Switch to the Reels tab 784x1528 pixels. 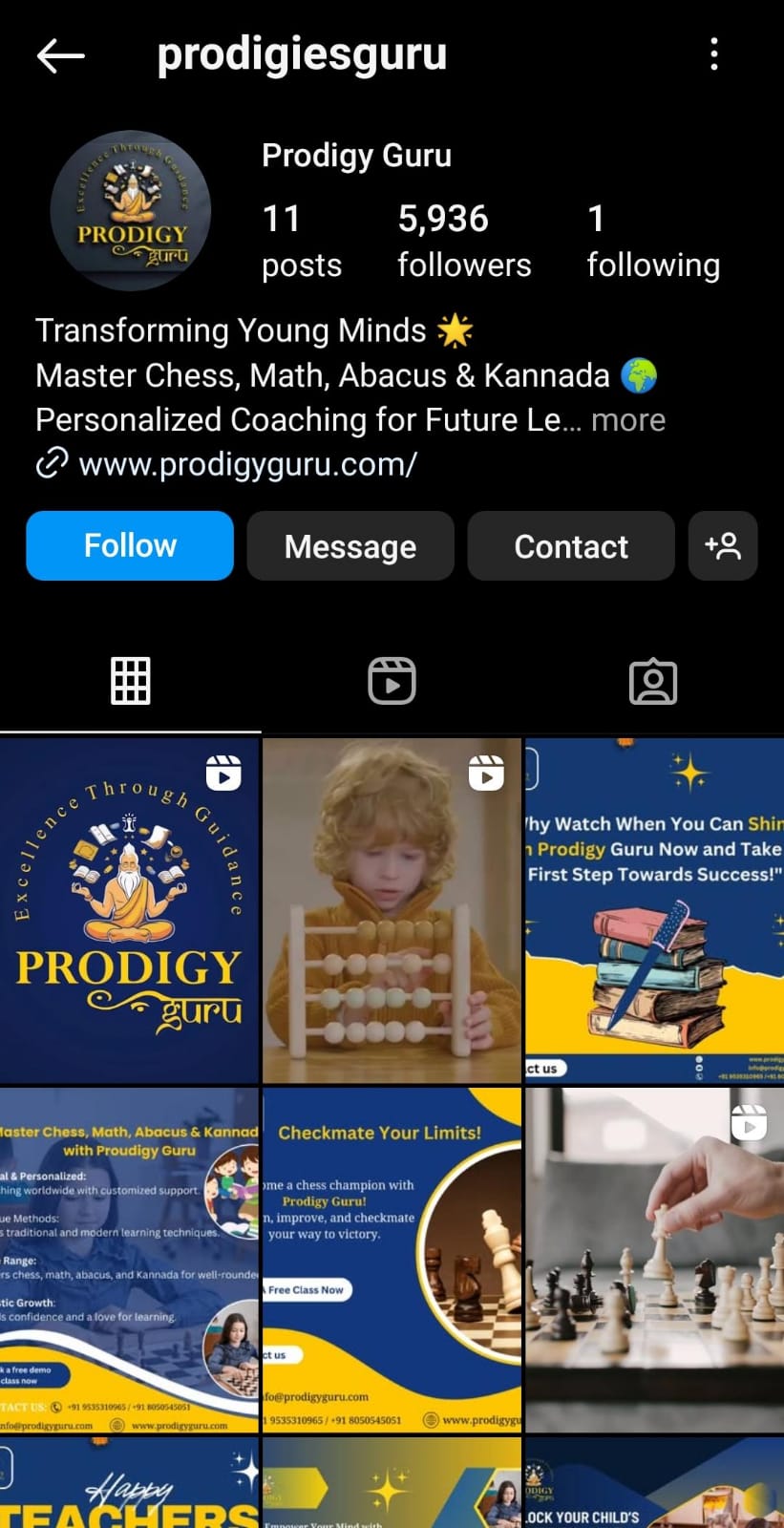(392, 681)
